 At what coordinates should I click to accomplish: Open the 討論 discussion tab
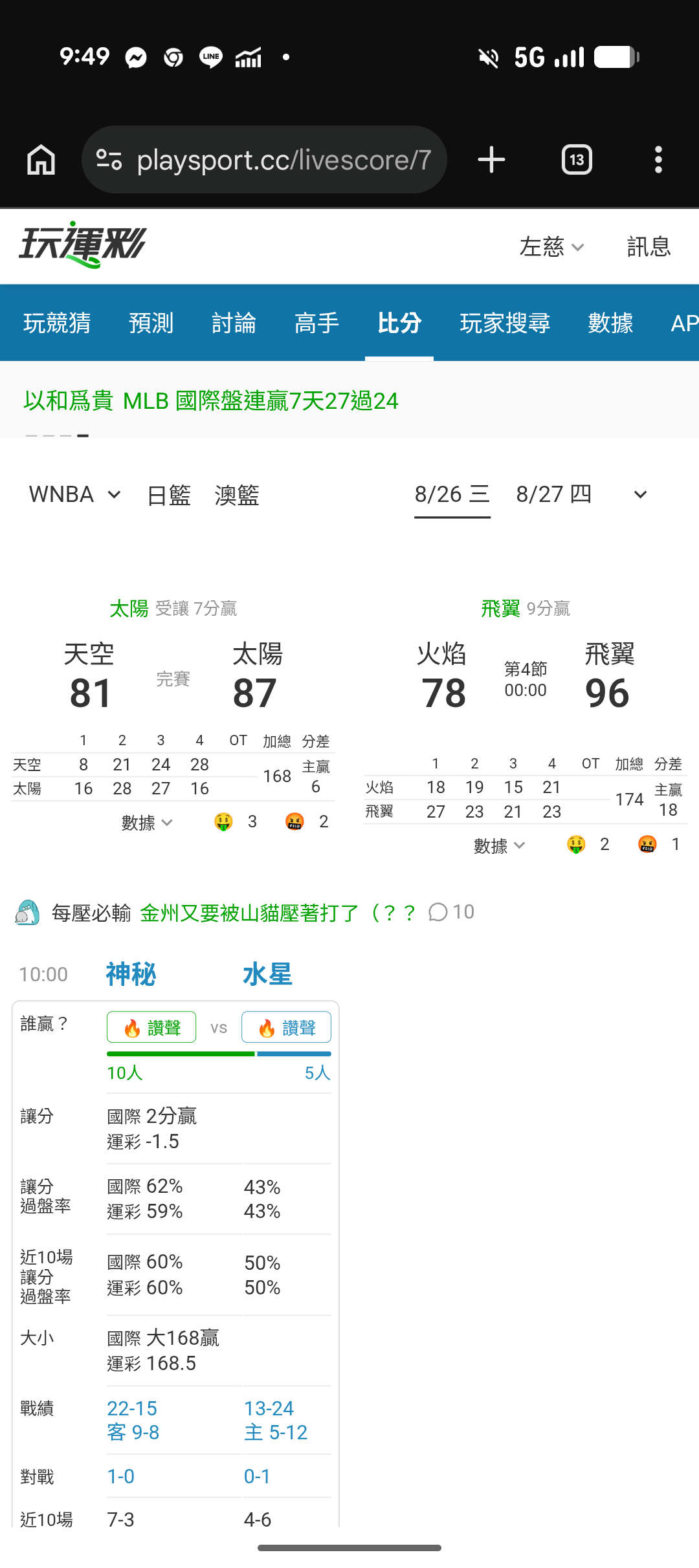(x=234, y=323)
